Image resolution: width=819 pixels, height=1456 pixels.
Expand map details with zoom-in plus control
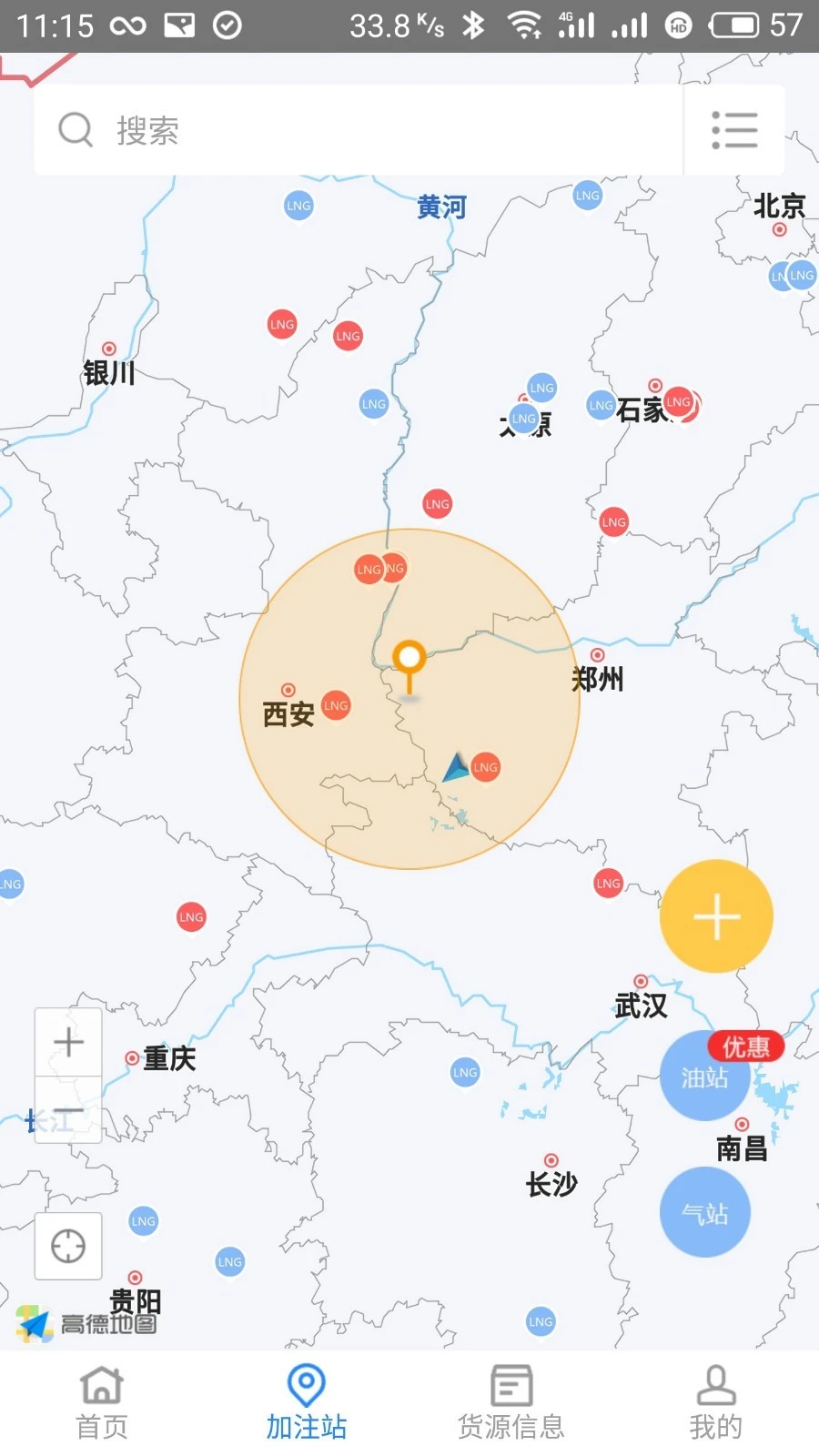[x=68, y=1041]
